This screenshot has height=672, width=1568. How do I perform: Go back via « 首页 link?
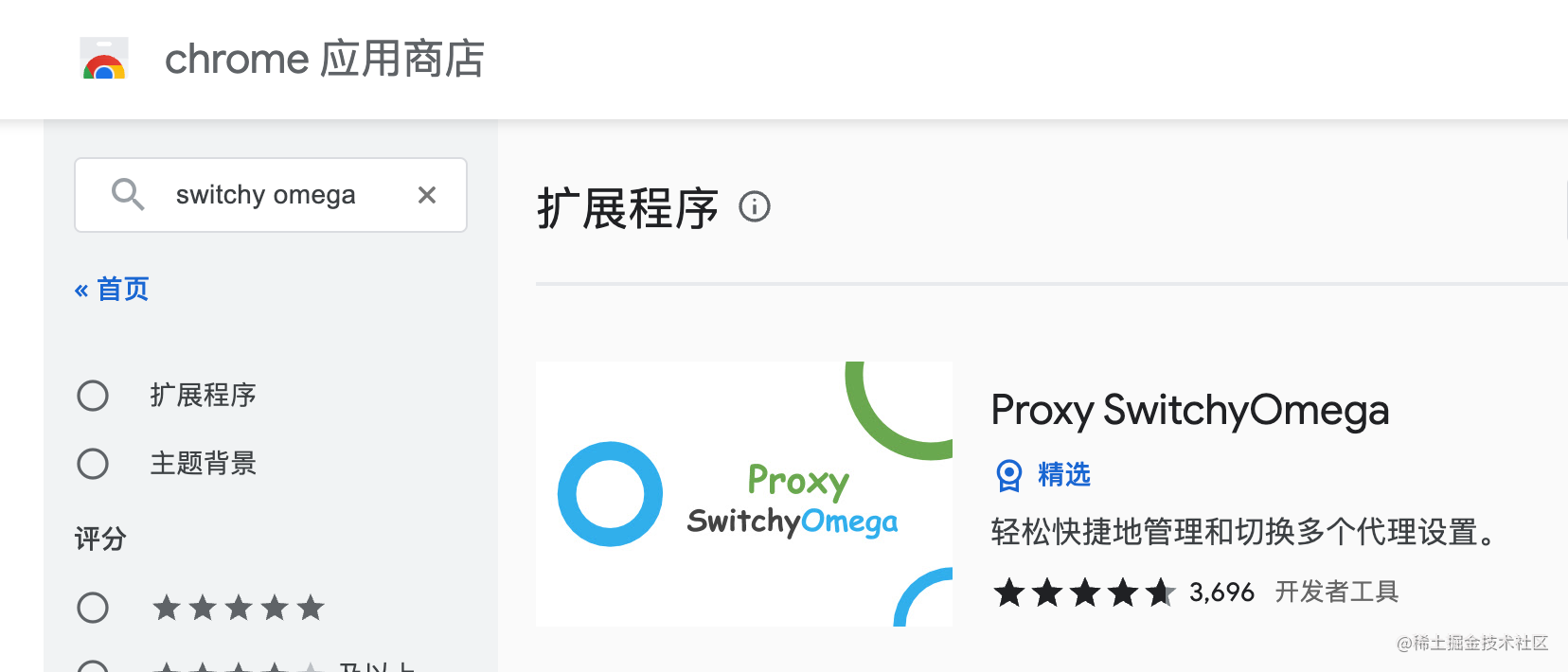[112, 289]
